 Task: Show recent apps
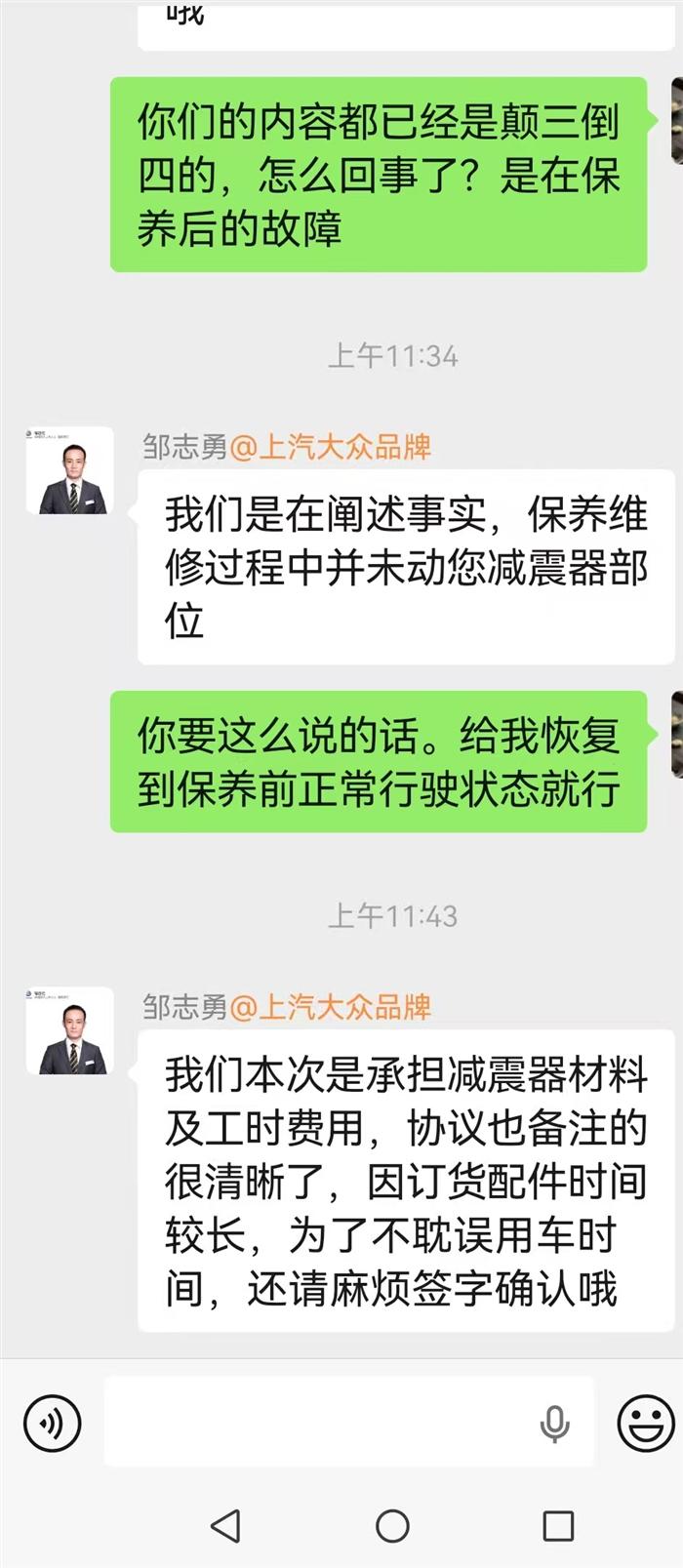coord(558,1525)
